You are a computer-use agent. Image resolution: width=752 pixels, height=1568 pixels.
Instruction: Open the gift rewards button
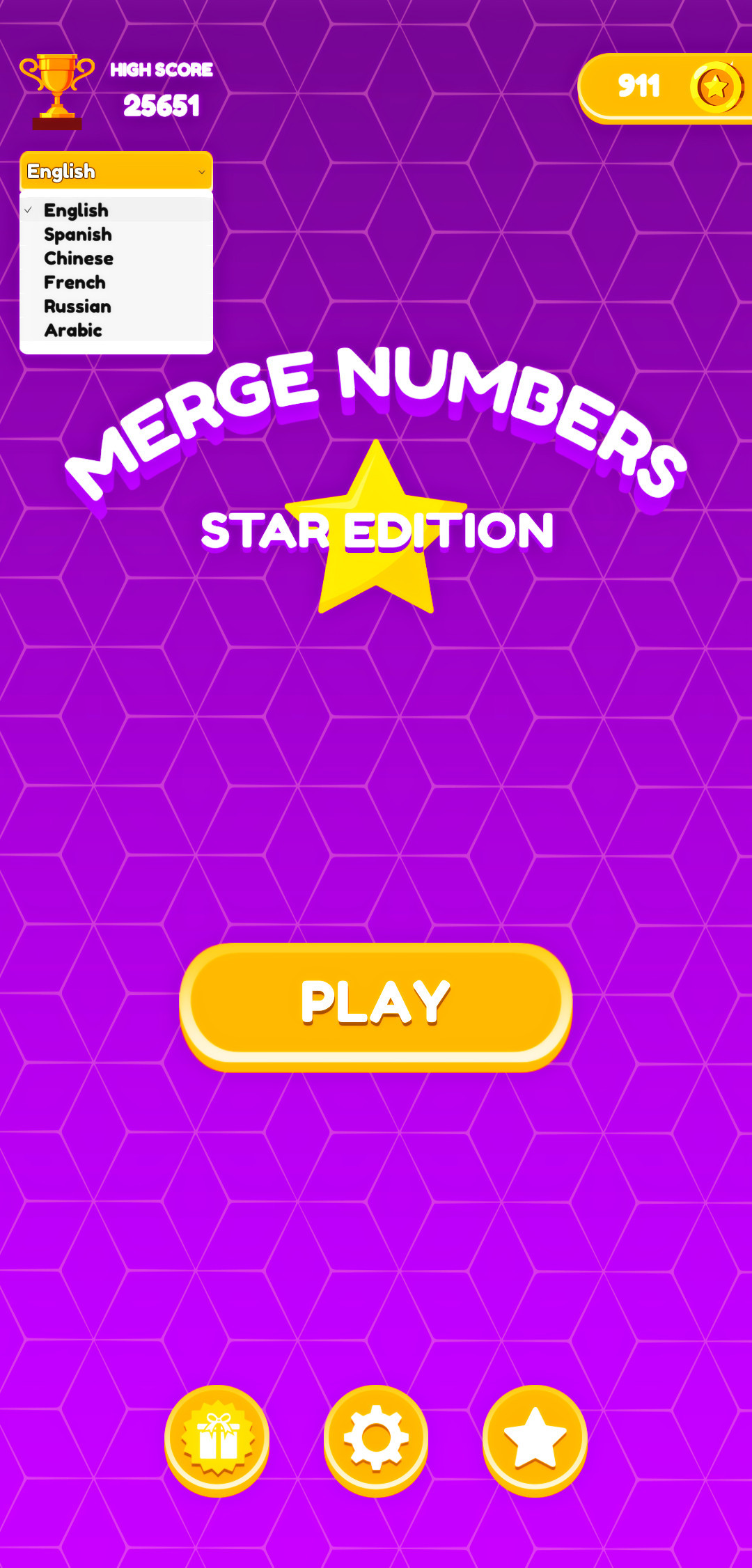click(x=217, y=1438)
